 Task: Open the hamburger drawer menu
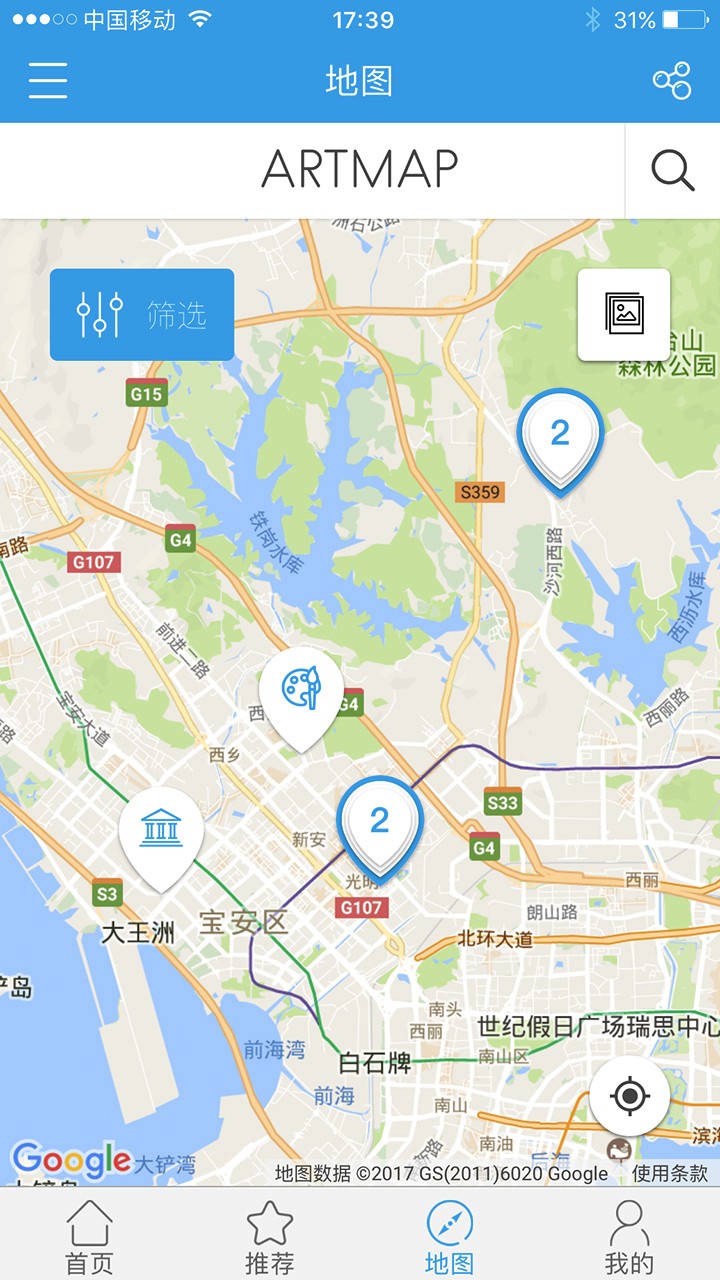tap(47, 80)
